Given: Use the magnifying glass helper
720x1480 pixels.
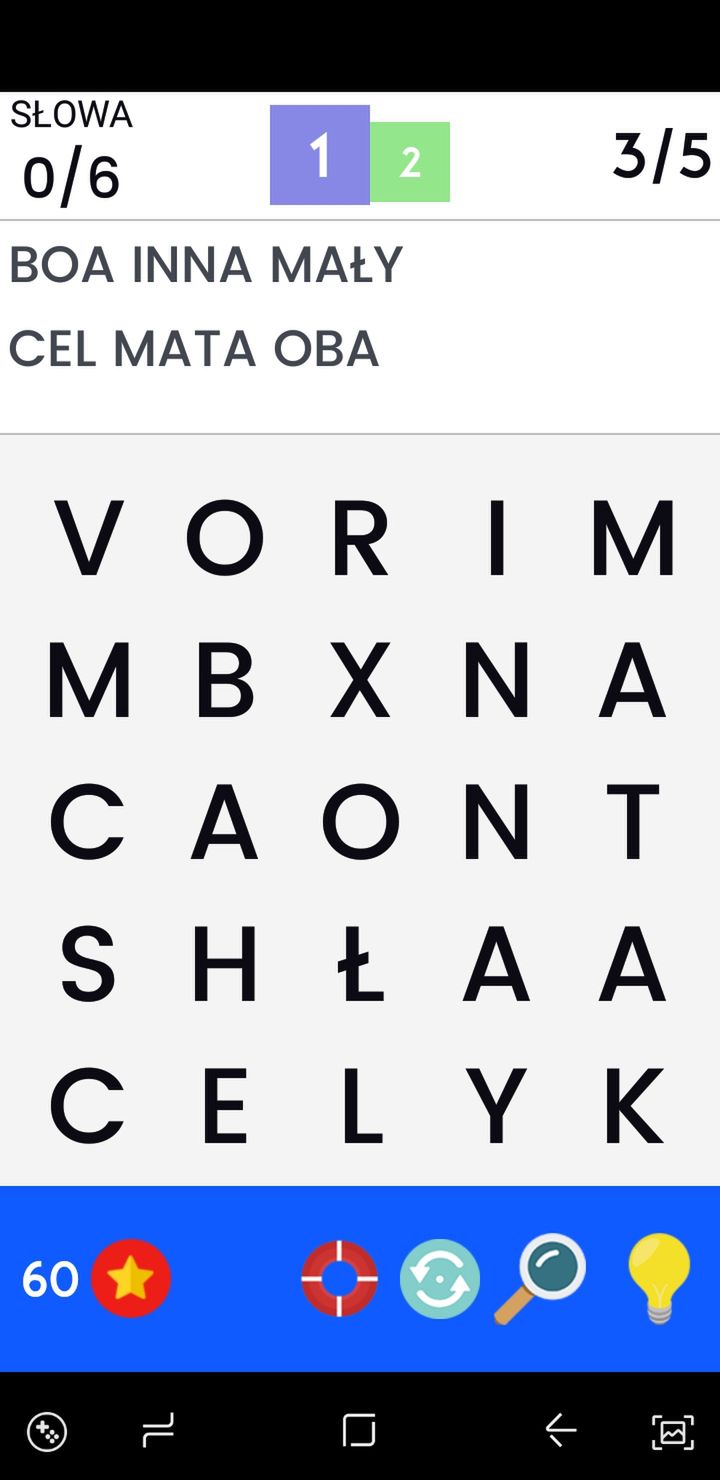Looking at the screenshot, I should coord(540,1279).
